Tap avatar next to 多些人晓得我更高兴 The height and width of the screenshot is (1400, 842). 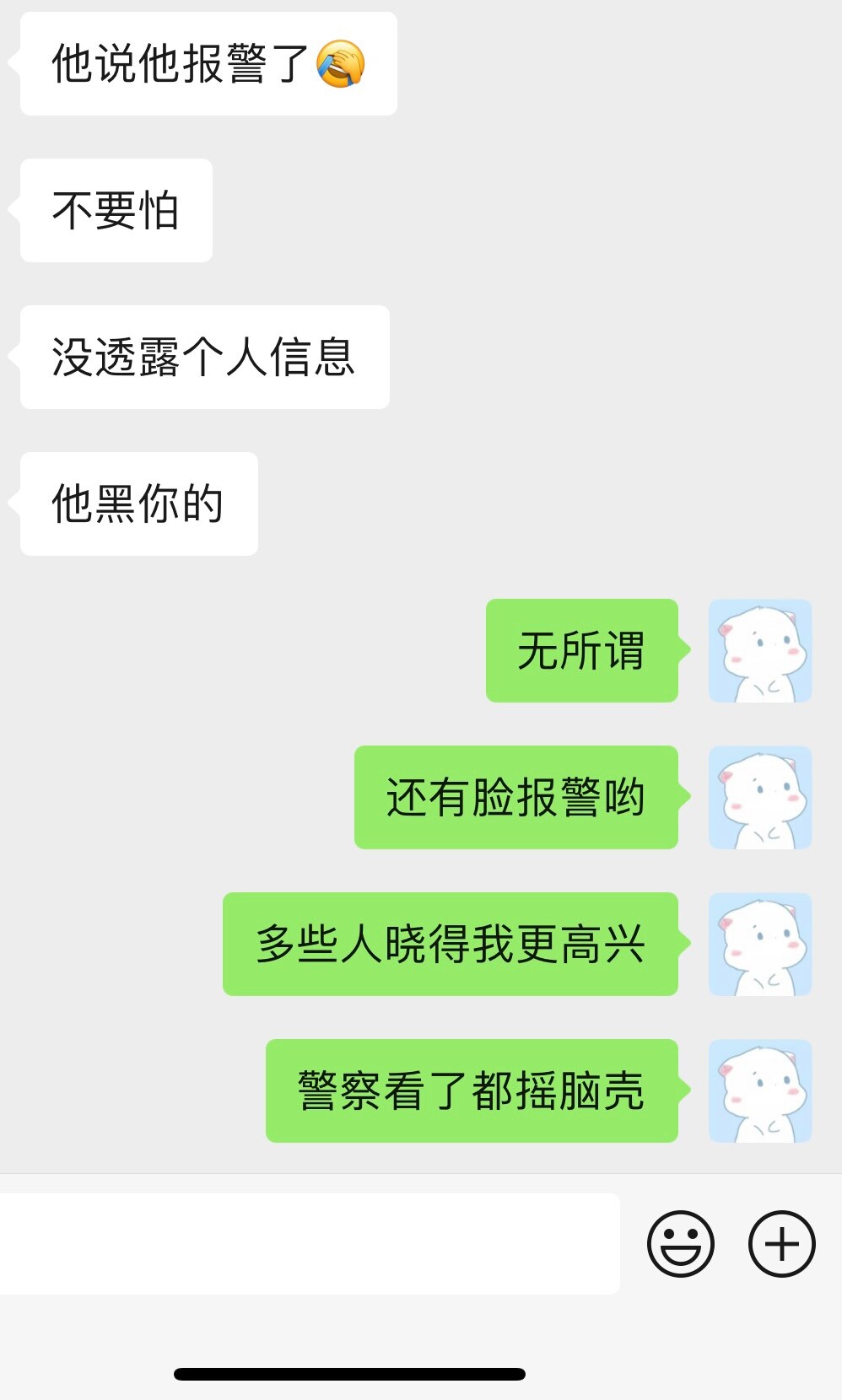point(759,944)
